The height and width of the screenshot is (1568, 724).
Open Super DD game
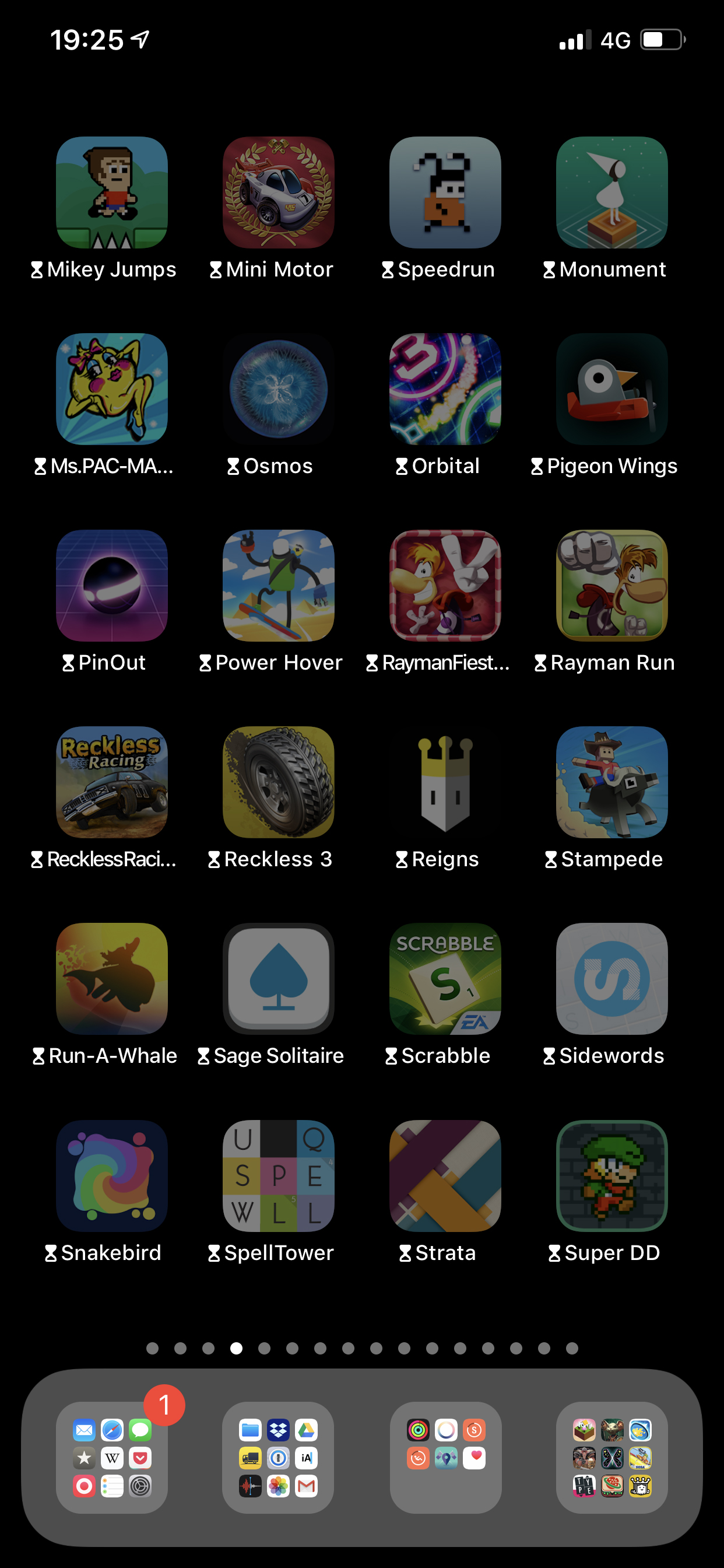click(x=612, y=1176)
